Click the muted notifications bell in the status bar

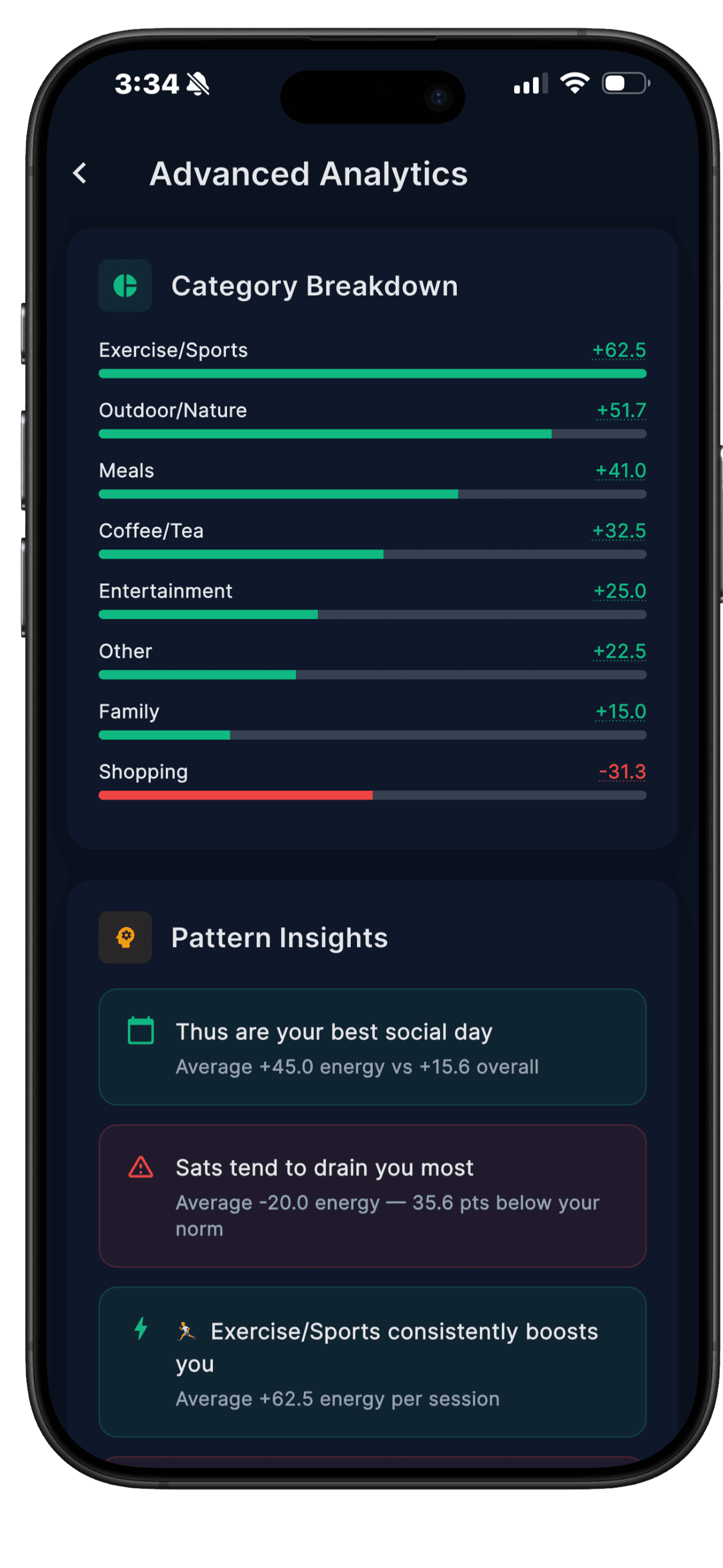pos(201,84)
